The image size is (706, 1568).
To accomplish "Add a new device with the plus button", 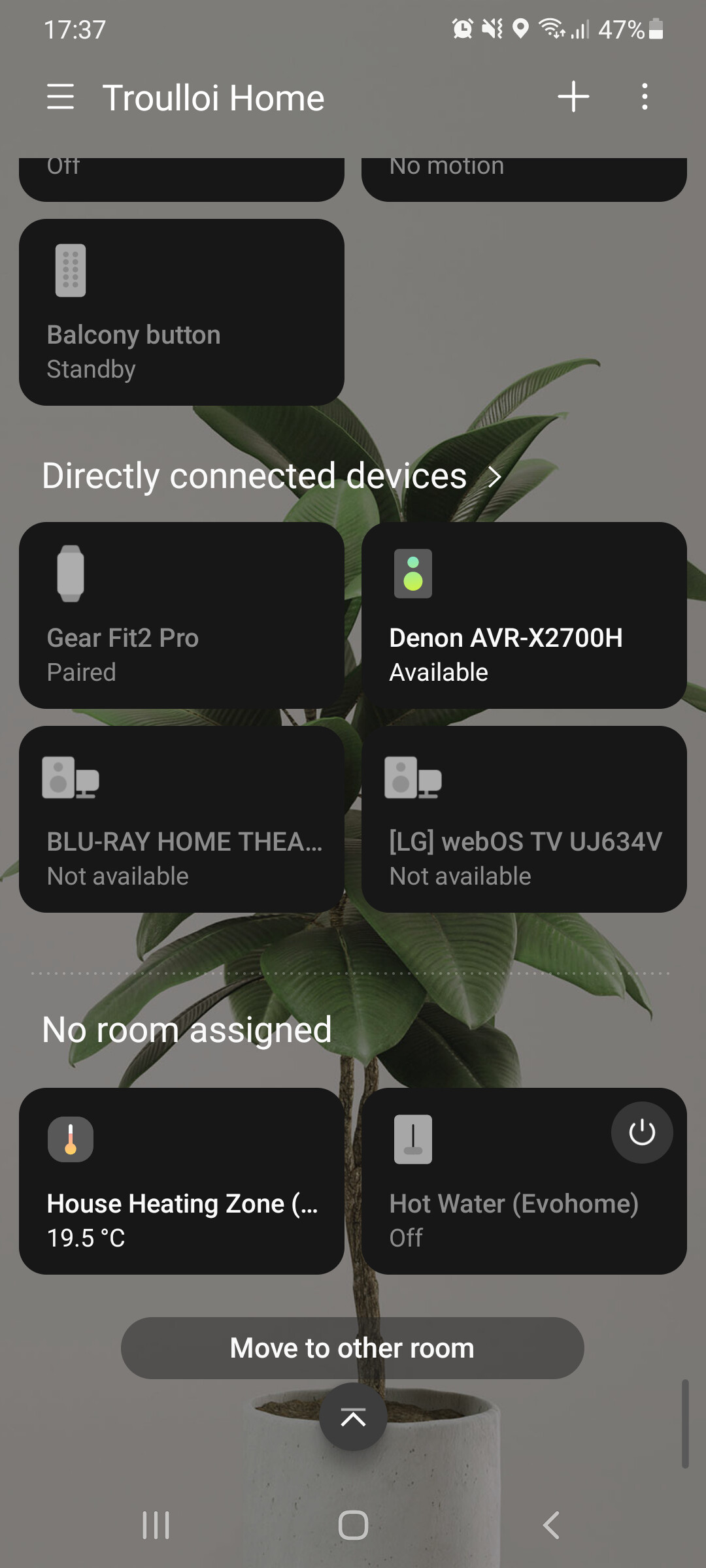I will [x=573, y=97].
